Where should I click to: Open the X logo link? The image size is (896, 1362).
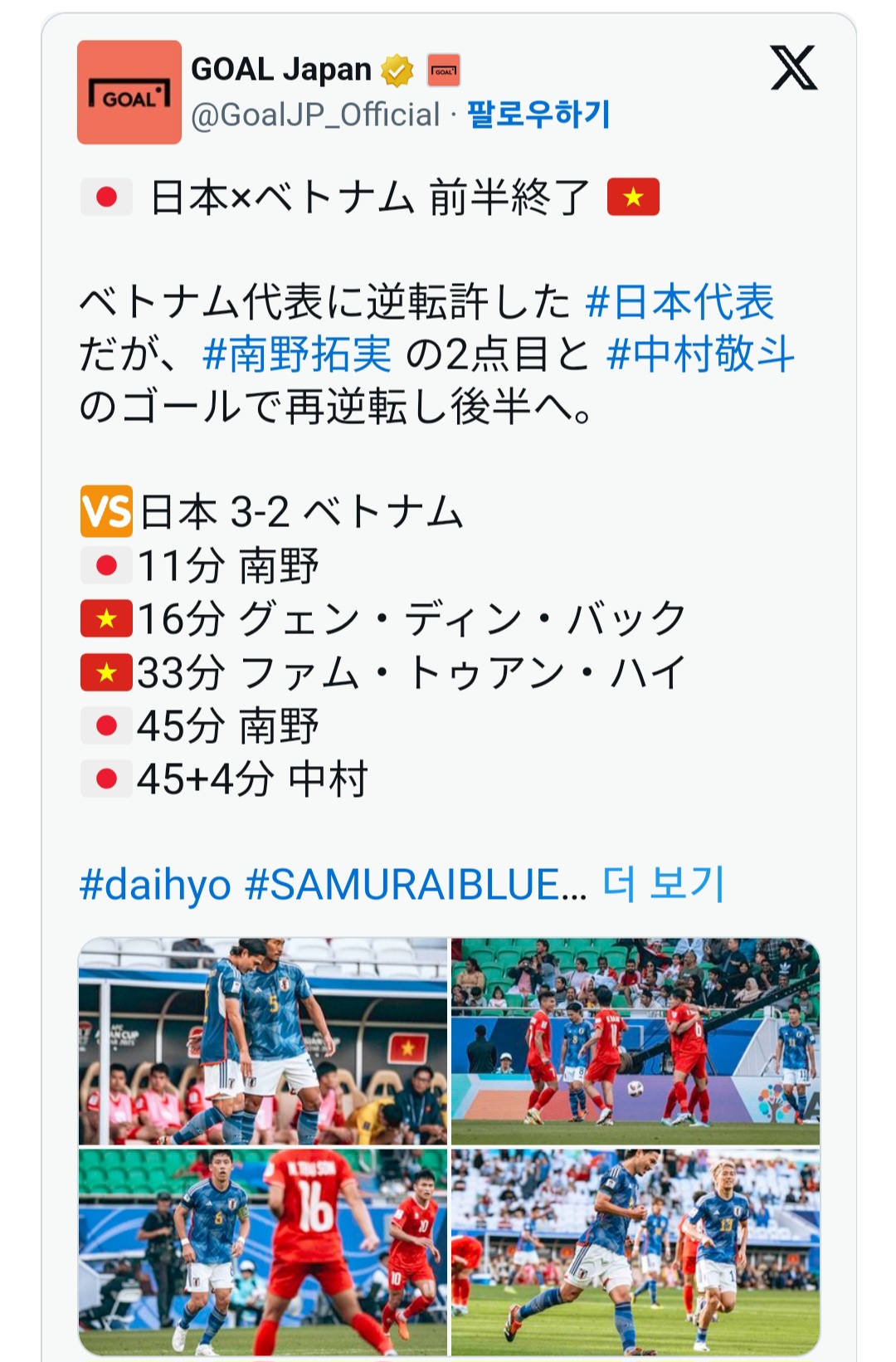793,68
